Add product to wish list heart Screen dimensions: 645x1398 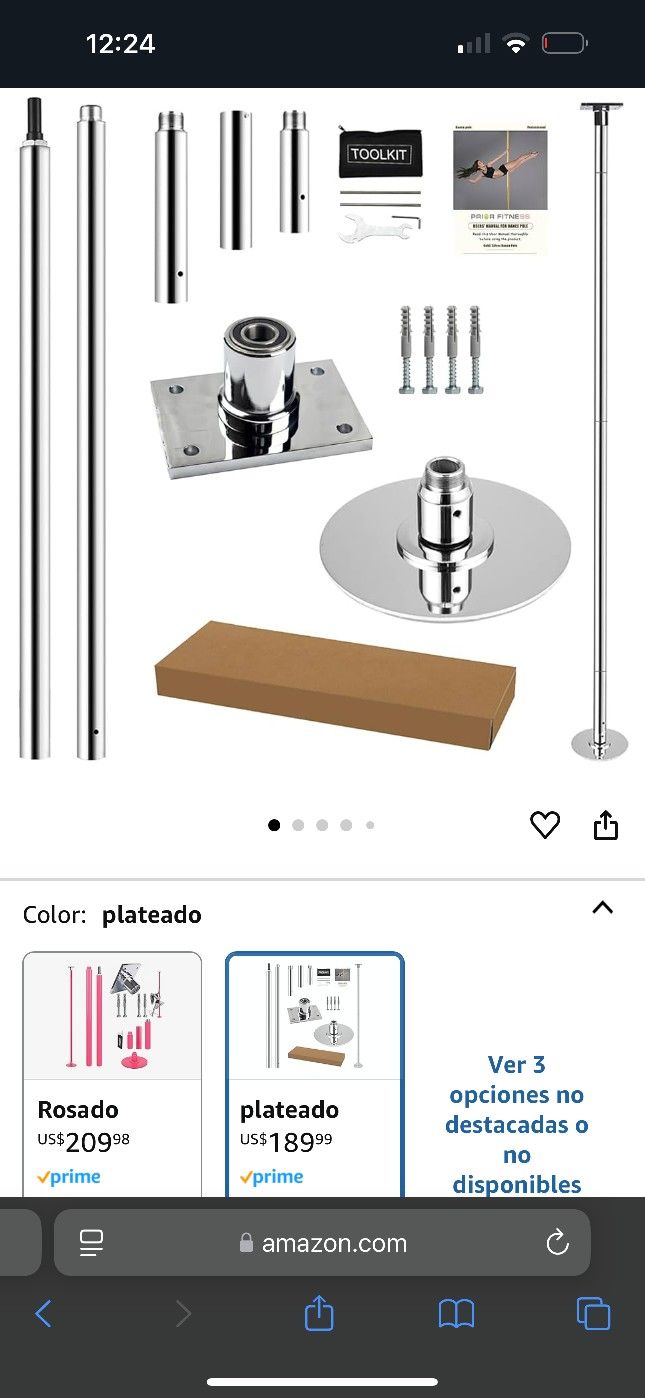click(x=544, y=825)
